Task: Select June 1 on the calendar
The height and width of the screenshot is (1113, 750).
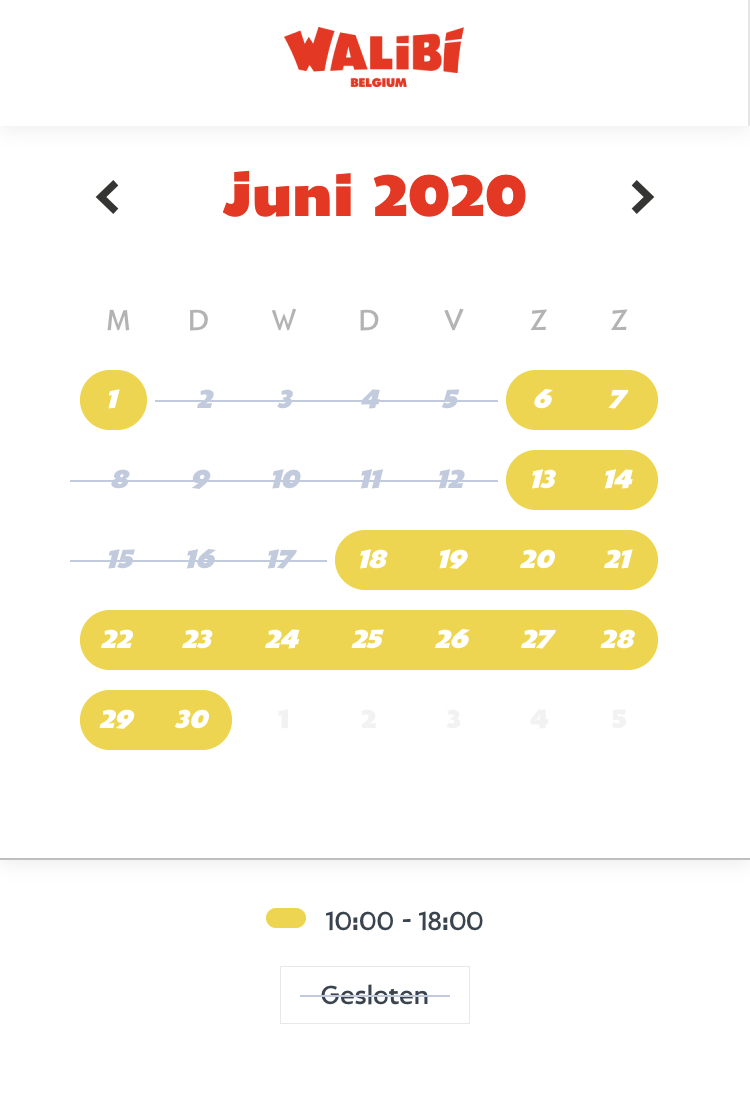Action: point(114,400)
